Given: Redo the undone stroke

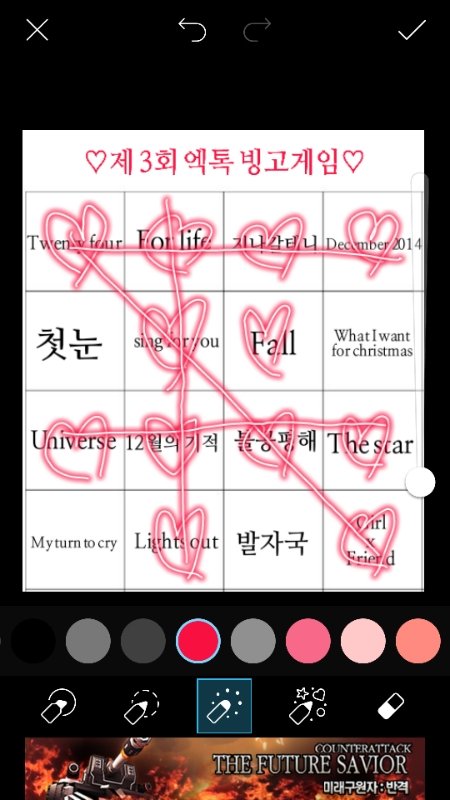Looking at the screenshot, I should [258, 30].
